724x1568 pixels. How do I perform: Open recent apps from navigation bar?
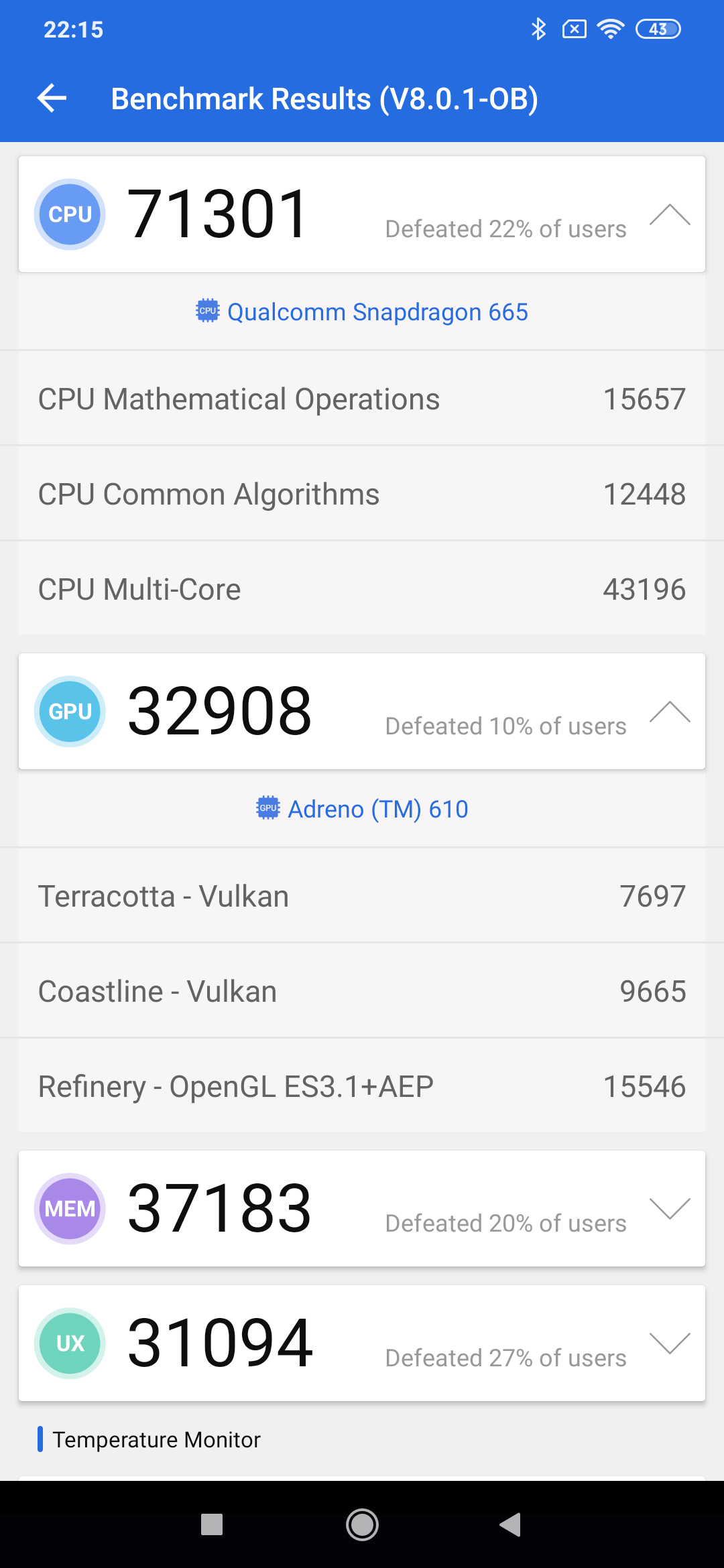[x=212, y=1524]
